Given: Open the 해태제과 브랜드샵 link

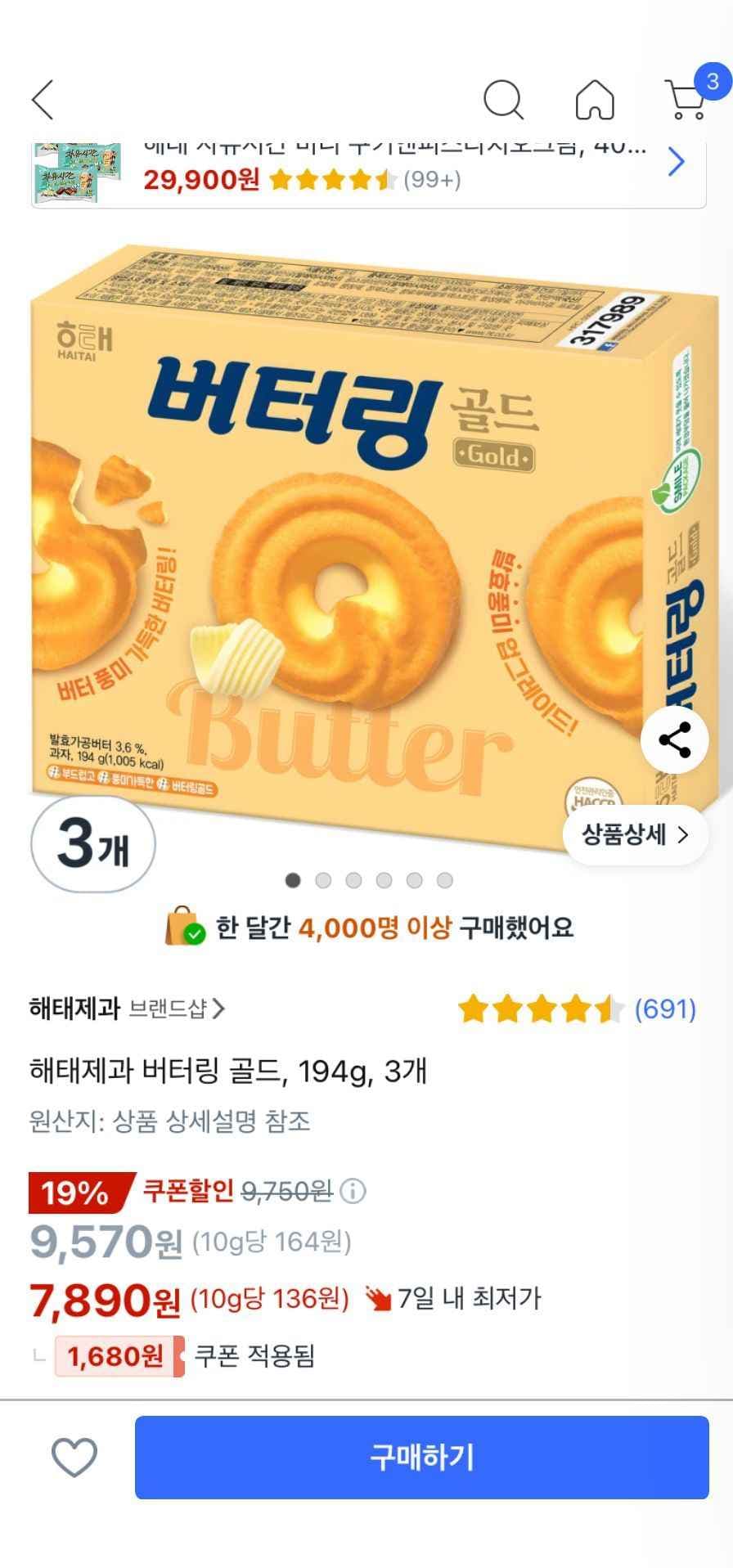Looking at the screenshot, I should [x=127, y=1009].
